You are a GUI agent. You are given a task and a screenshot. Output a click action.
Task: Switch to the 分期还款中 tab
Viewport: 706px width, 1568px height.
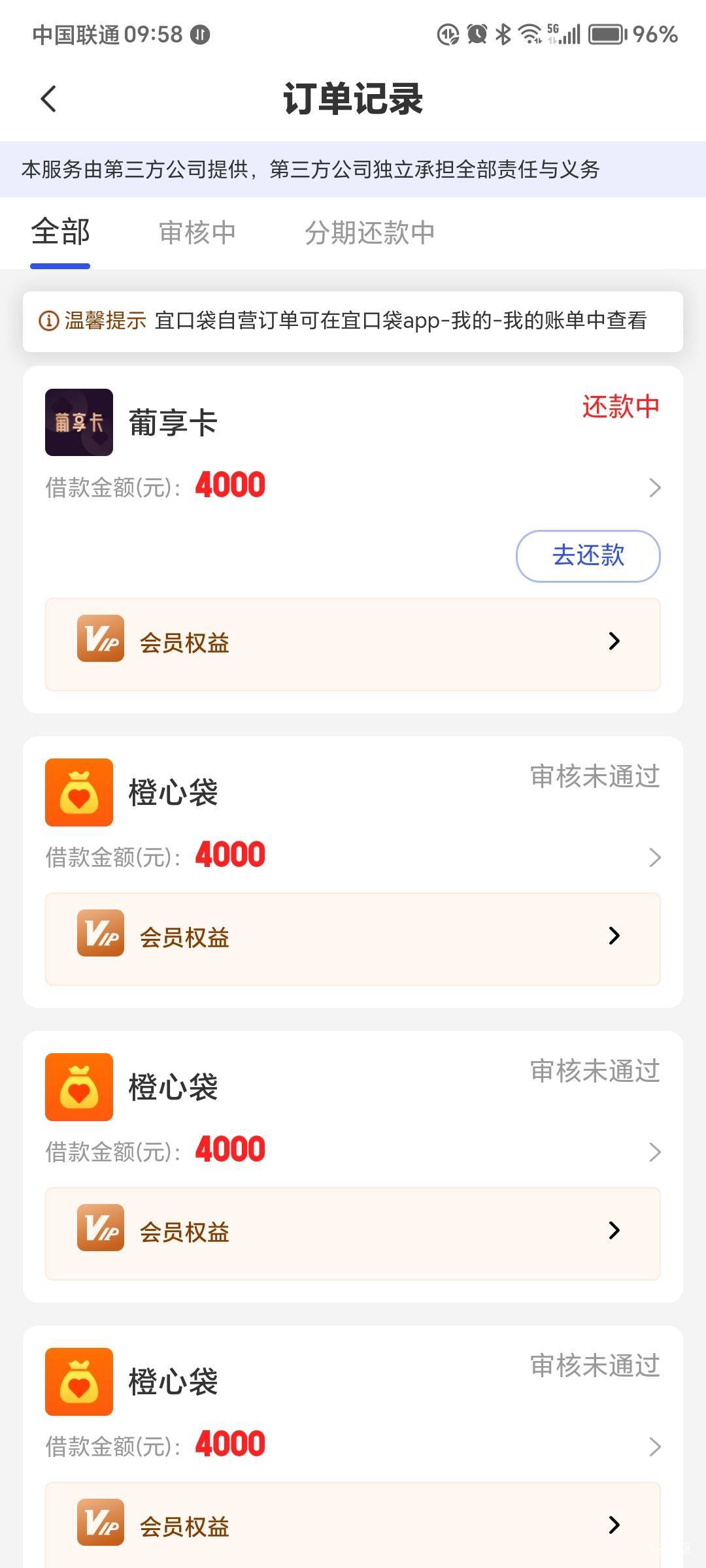(369, 233)
